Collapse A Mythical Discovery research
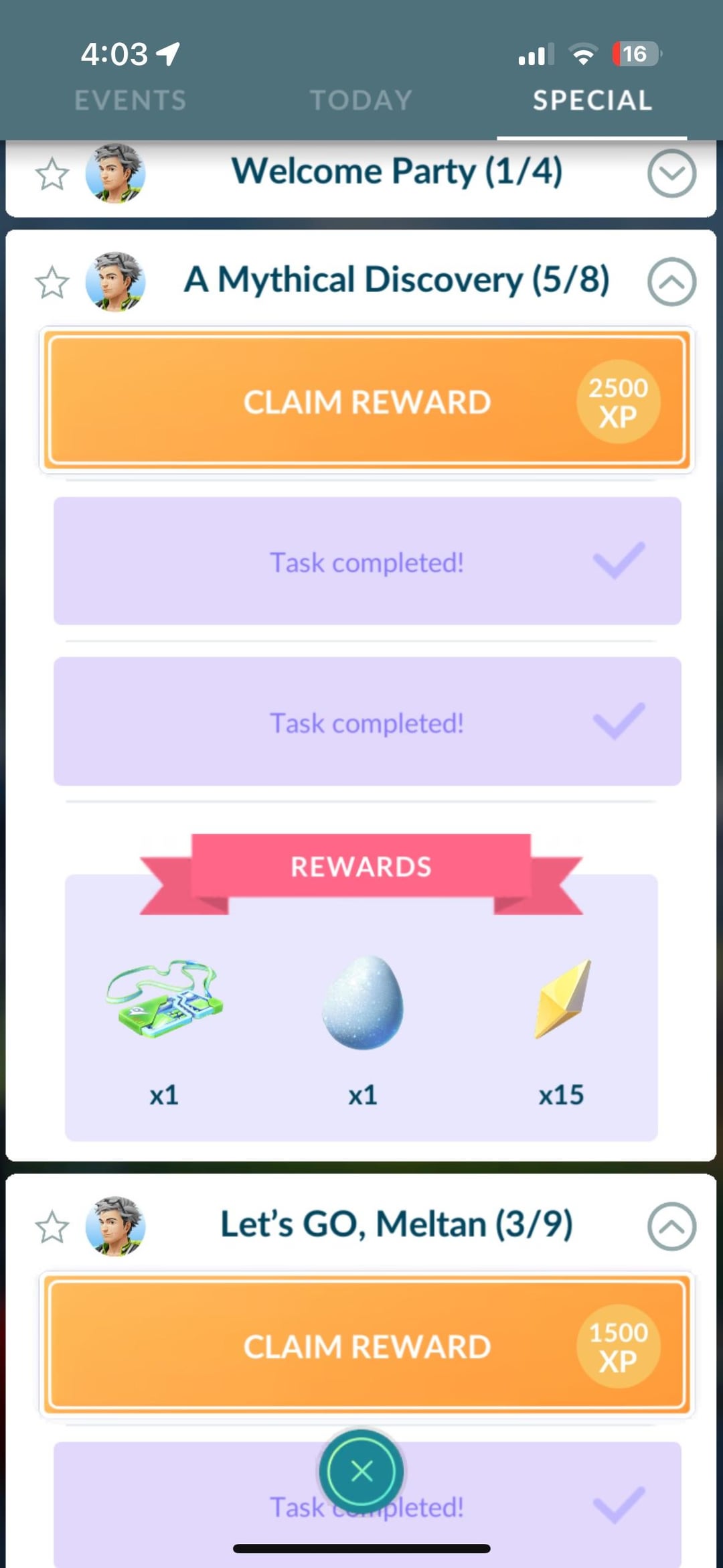The height and width of the screenshot is (1568, 723). tap(671, 281)
